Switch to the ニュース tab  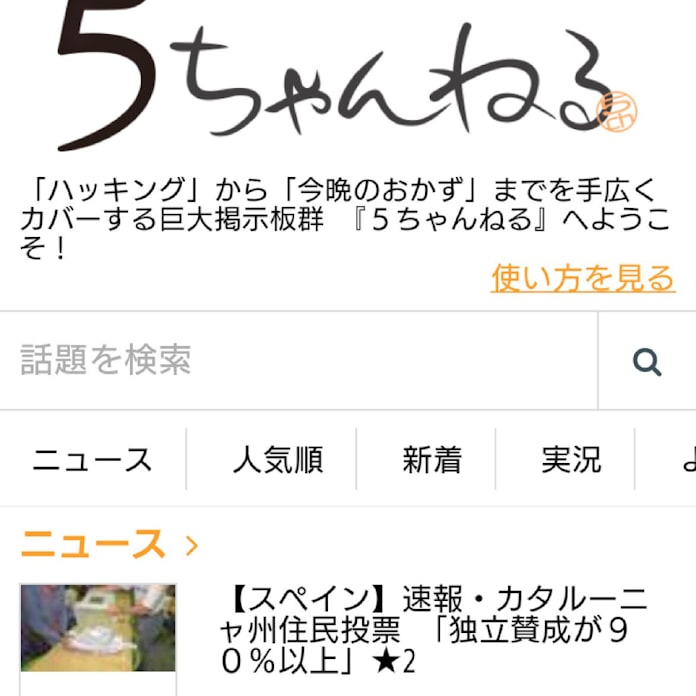92,459
